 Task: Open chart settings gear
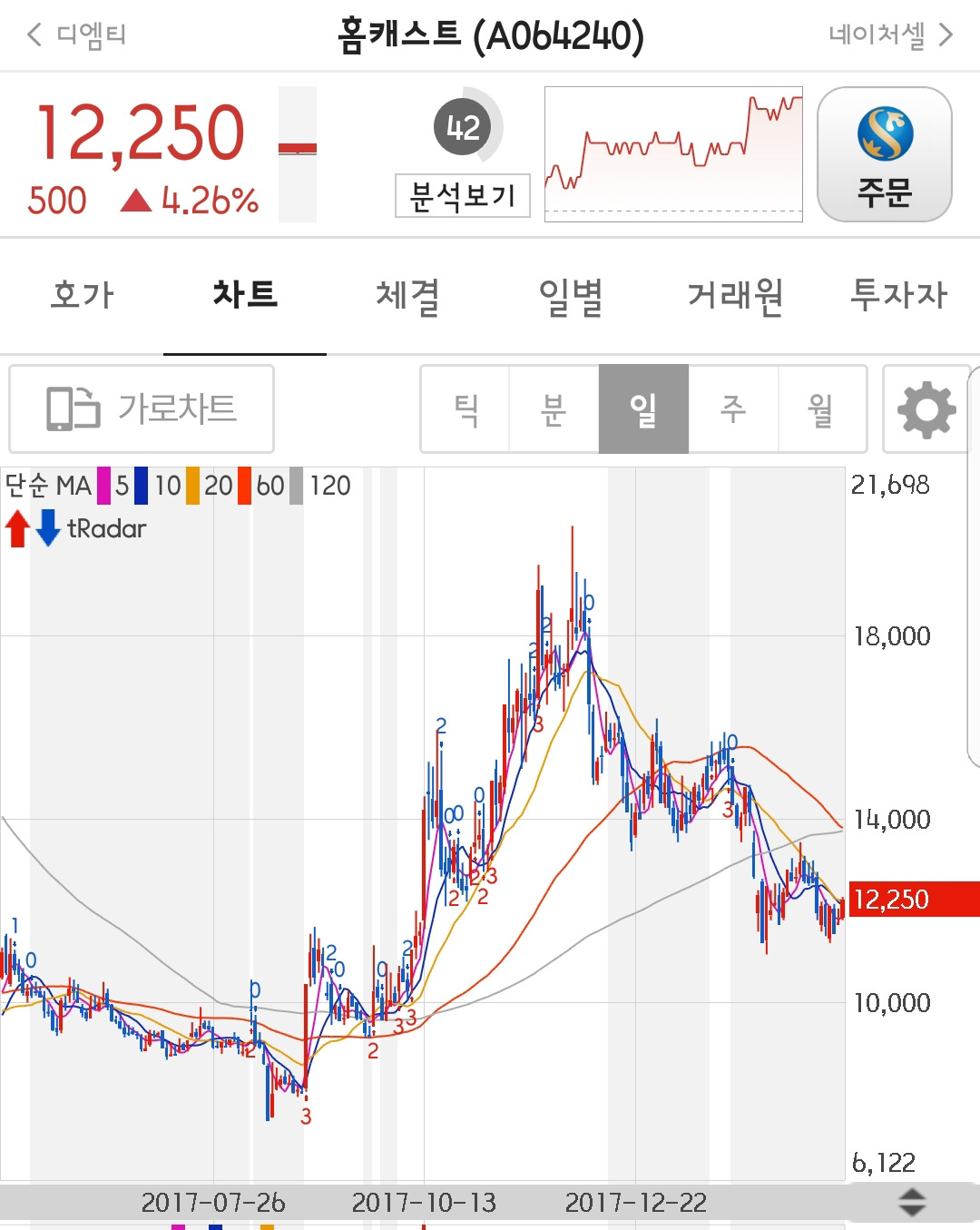[x=926, y=408]
